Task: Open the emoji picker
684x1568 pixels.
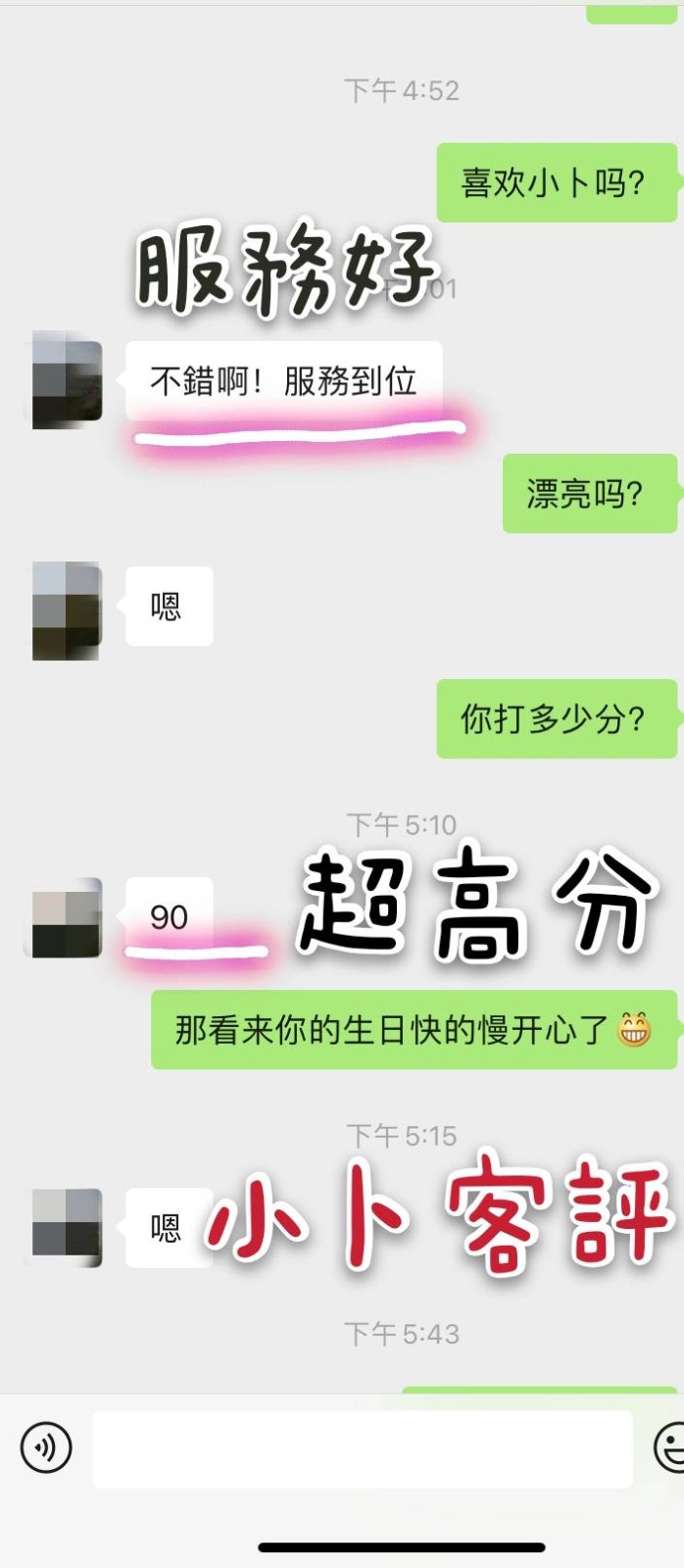Action: click(x=671, y=1447)
